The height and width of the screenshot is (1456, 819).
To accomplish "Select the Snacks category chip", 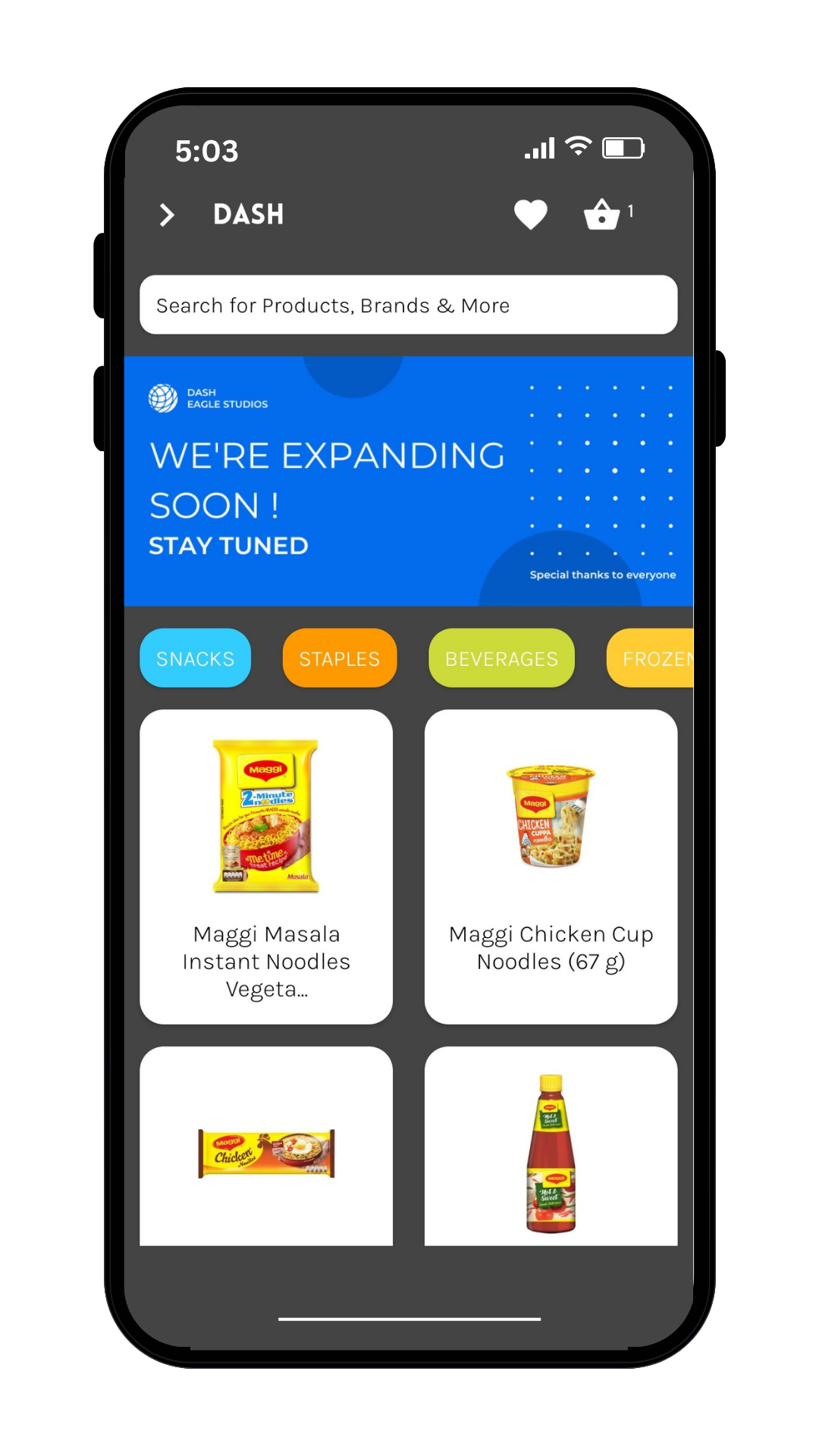I will [x=196, y=658].
